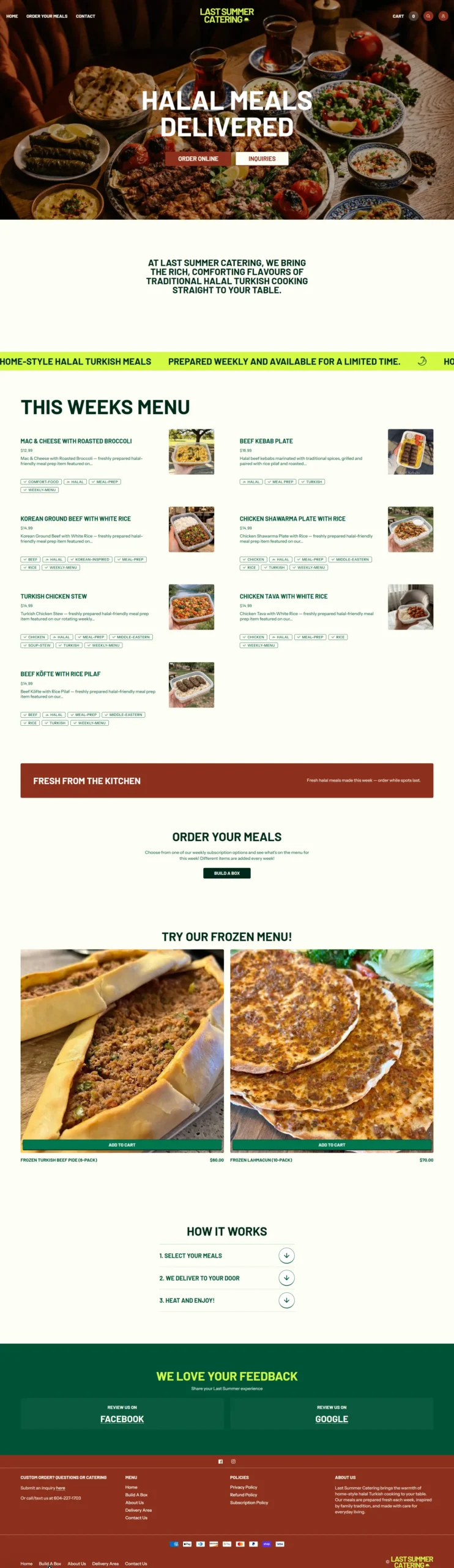Select the Build A Box button
454x1568 pixels.
click(x=226, y=873)
